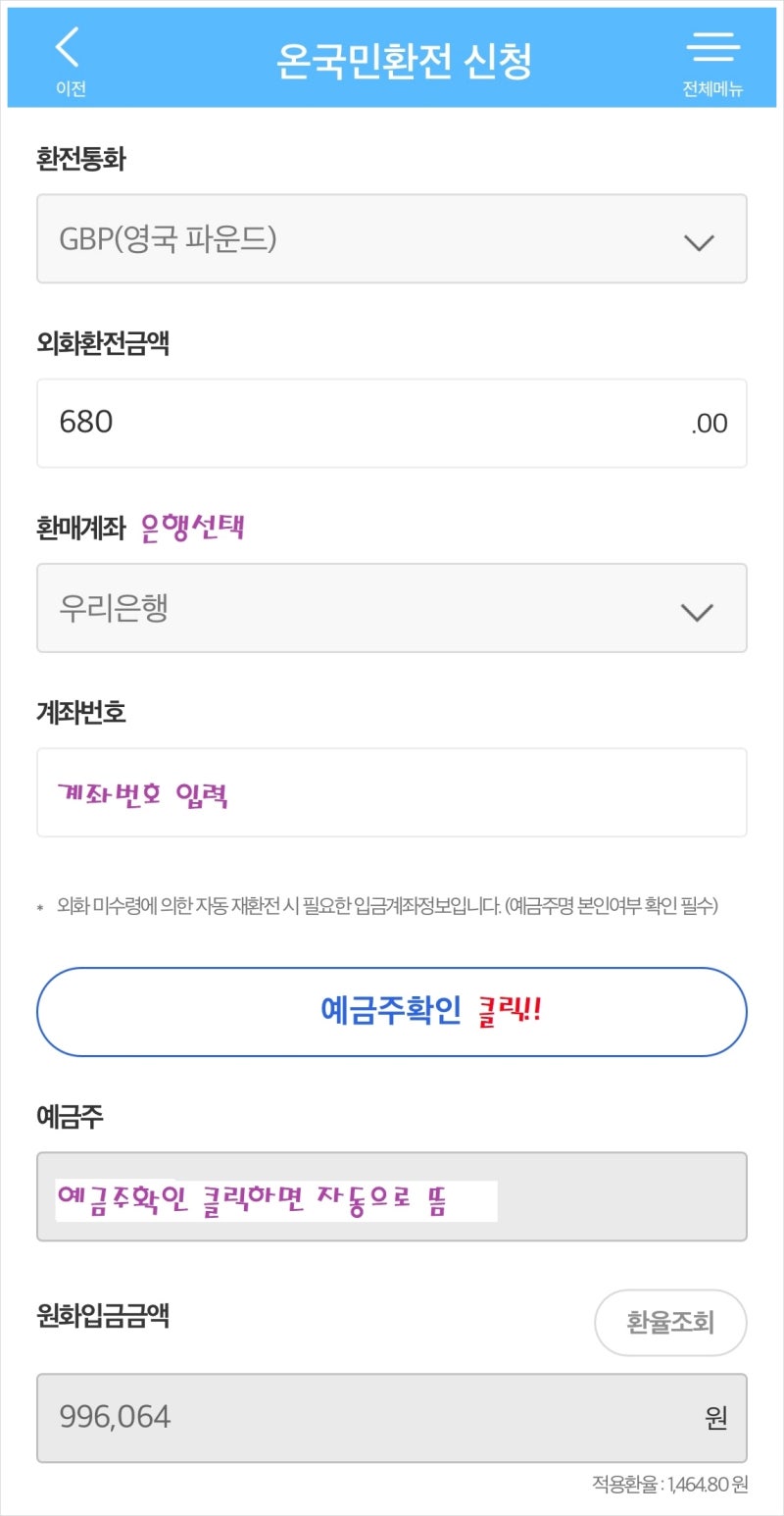The width and height of the screenshot is (784, 1516).
Task: Click the chevron on the currency selector
Action: point(698,243)
